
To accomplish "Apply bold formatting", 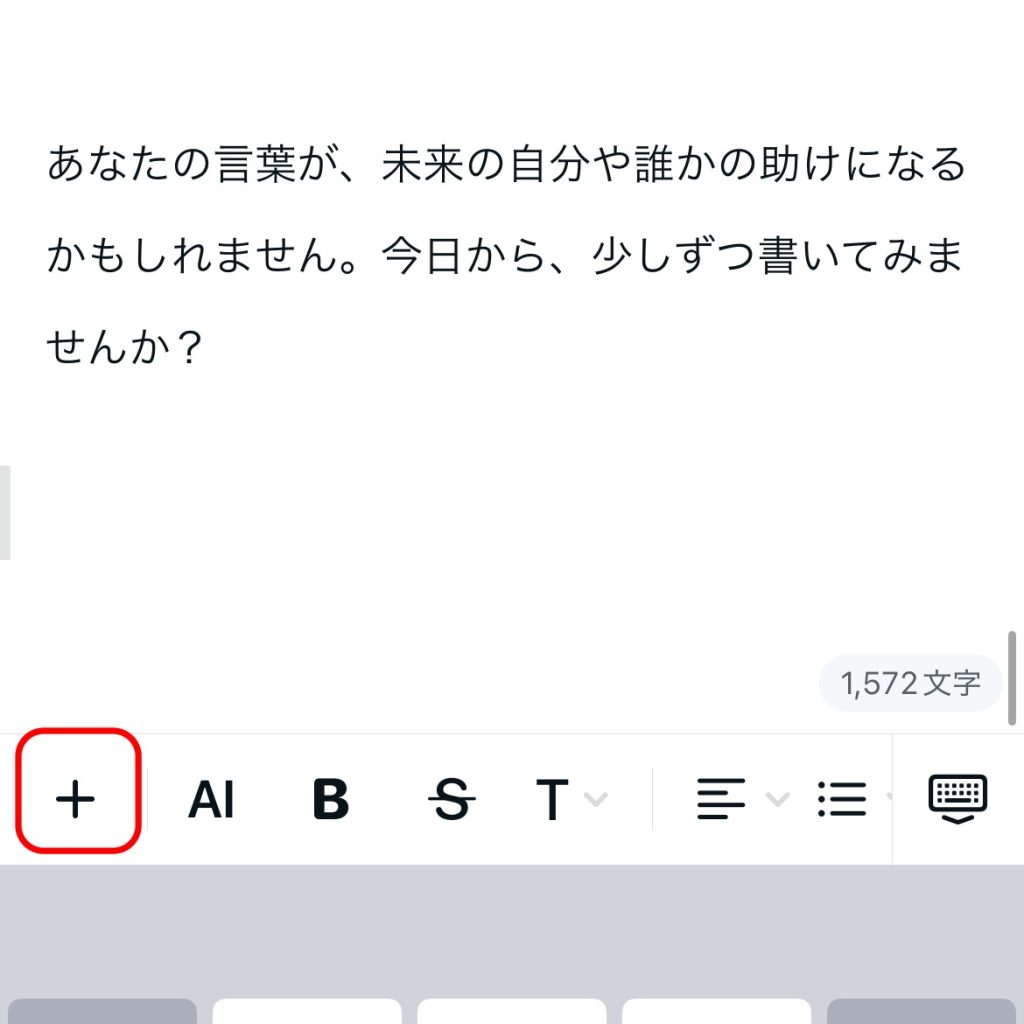I will pyautogui.click(x=331, y=799).
